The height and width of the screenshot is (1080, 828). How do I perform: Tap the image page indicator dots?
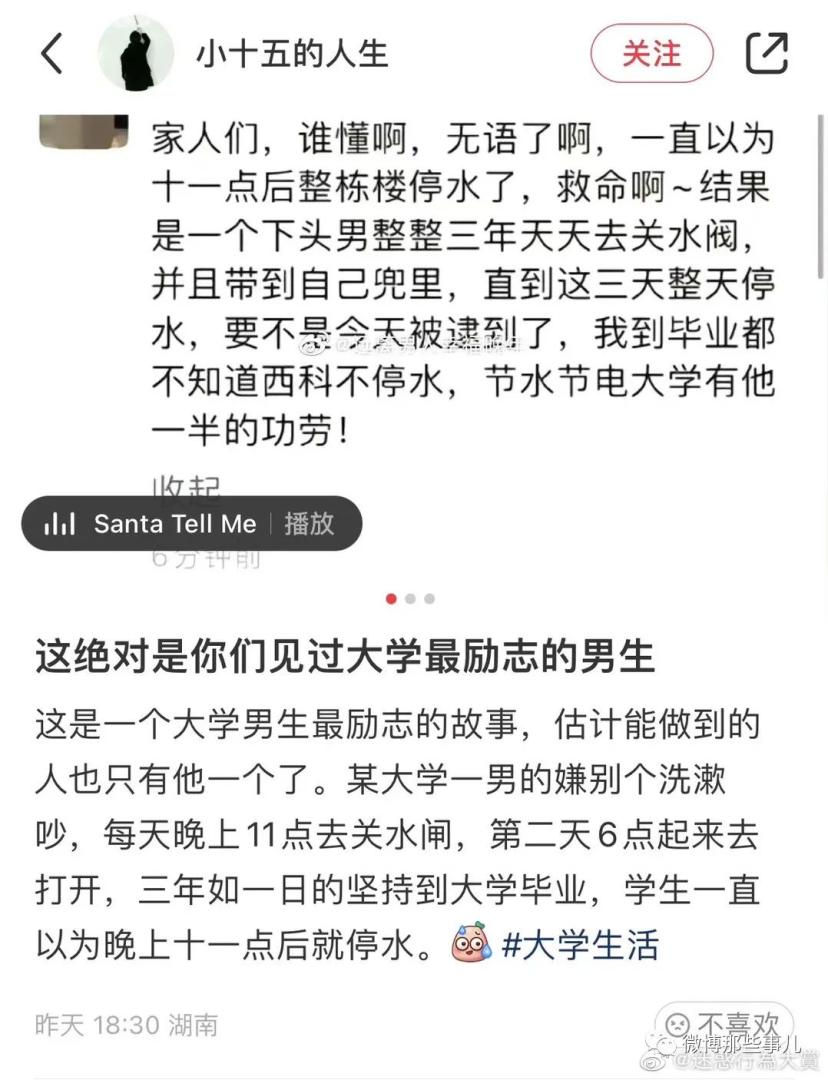(410, 599)
